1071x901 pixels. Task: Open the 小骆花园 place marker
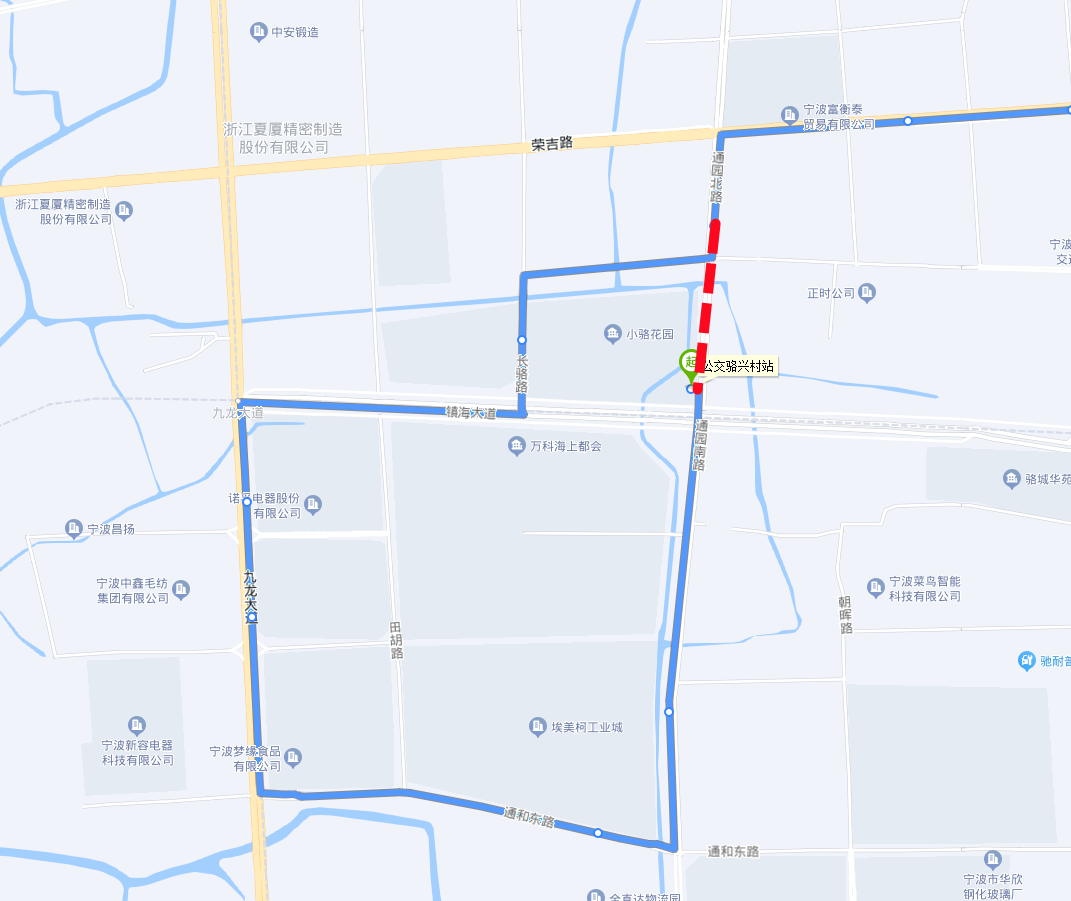click(613, 334)
